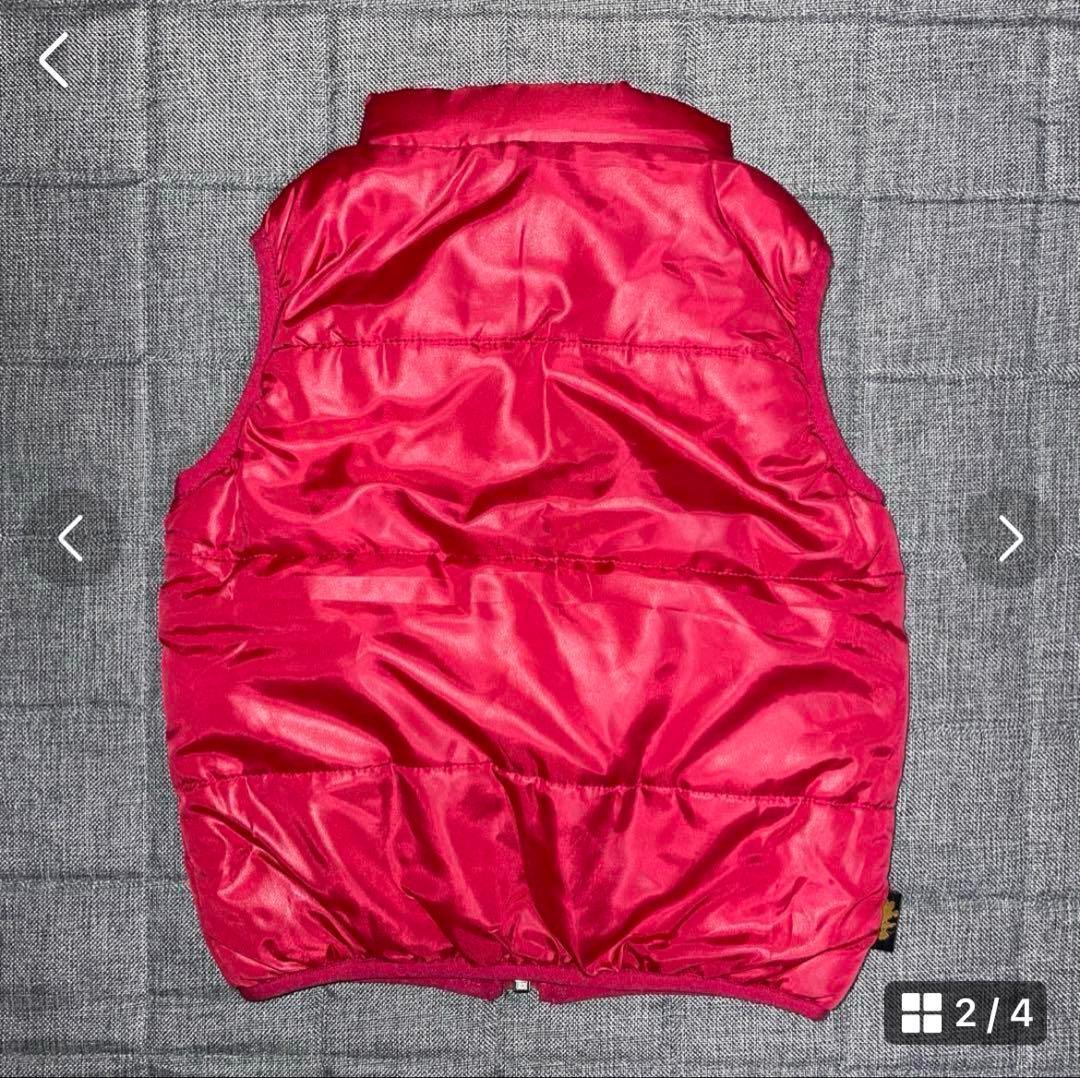Image resolution: width=1080 pixels, height=1078 pixels.
Task: Go back from the photo viewer
Action: 54,60
